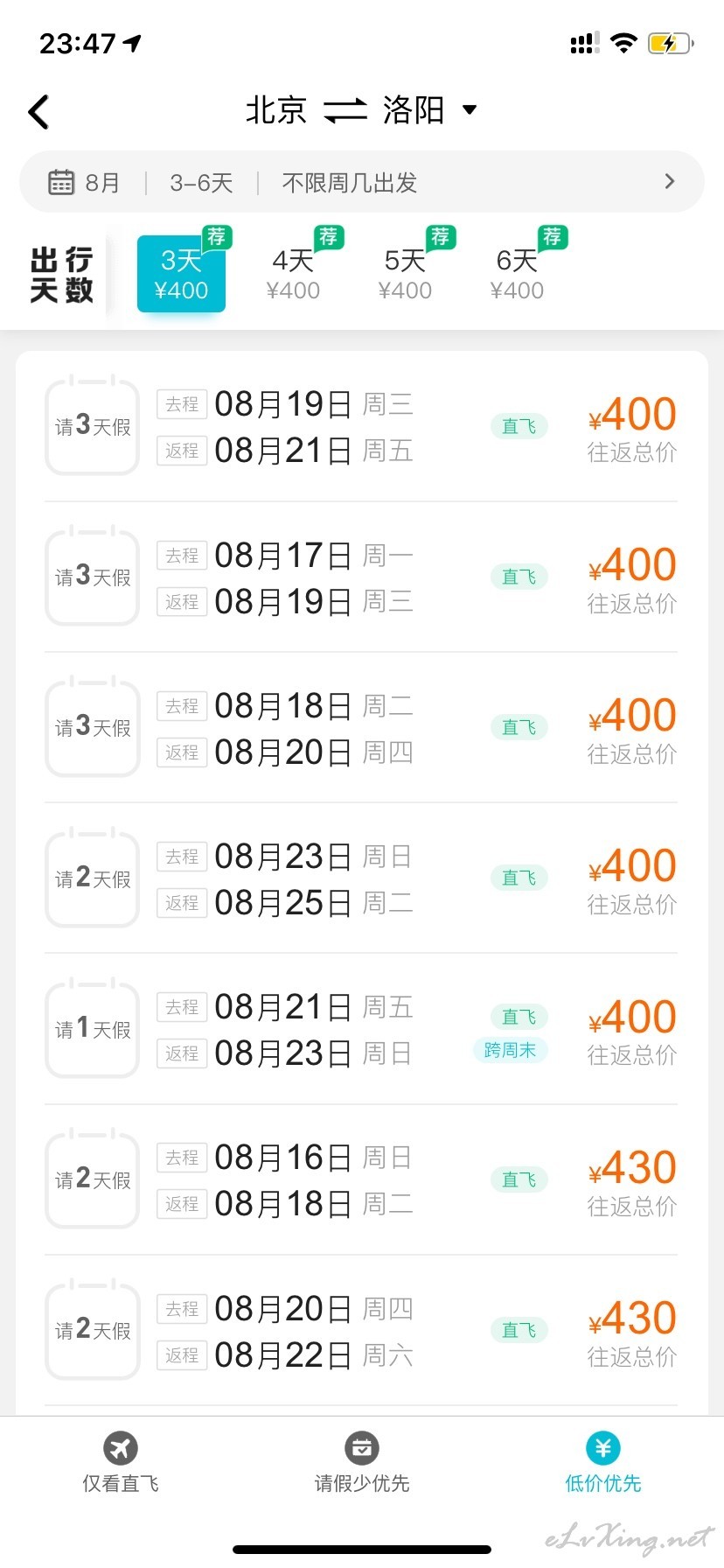The height and width of the screenshot is (1568, 724).
Task: Sort by 请假少优先
Action: 362,1461
